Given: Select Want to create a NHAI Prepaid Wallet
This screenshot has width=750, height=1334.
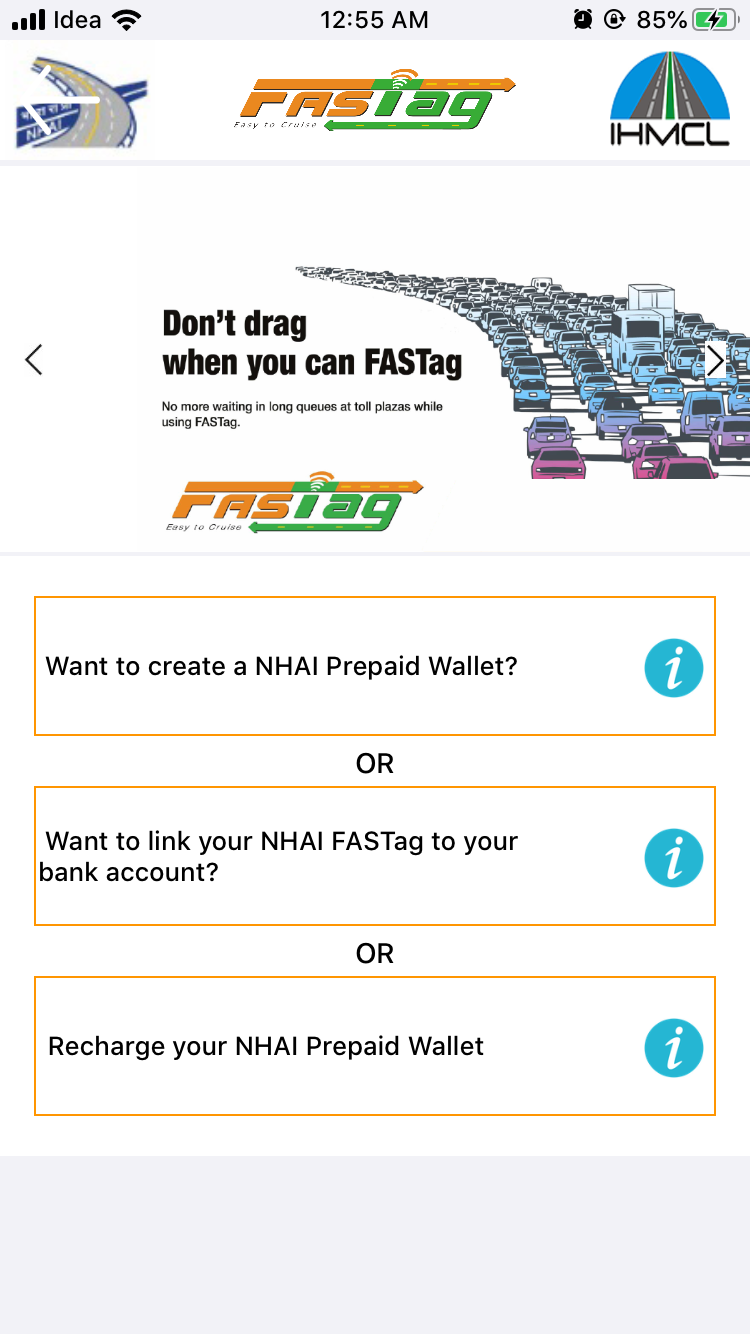Looking at the screenshot, I should (300, 667).
